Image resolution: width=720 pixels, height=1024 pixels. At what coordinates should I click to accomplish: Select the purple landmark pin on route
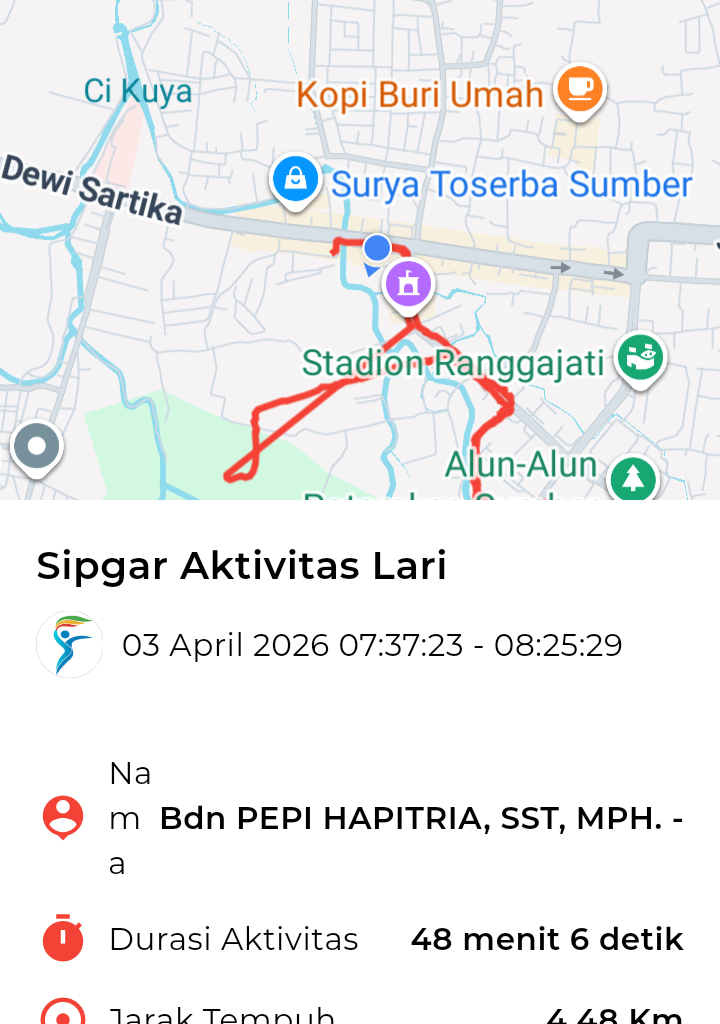[x=408, y=284]
